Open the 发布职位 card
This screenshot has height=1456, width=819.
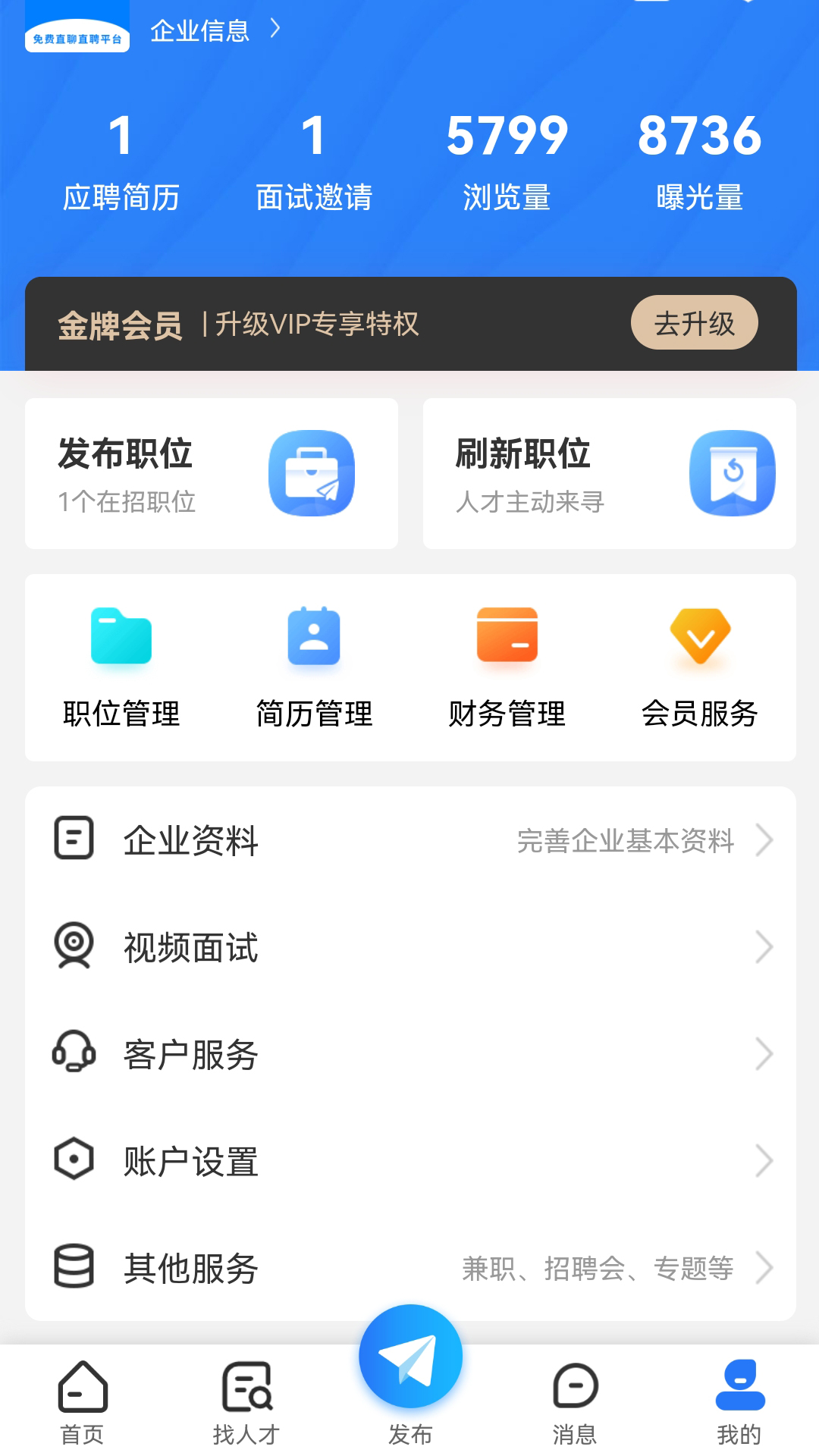click(212, 473)
